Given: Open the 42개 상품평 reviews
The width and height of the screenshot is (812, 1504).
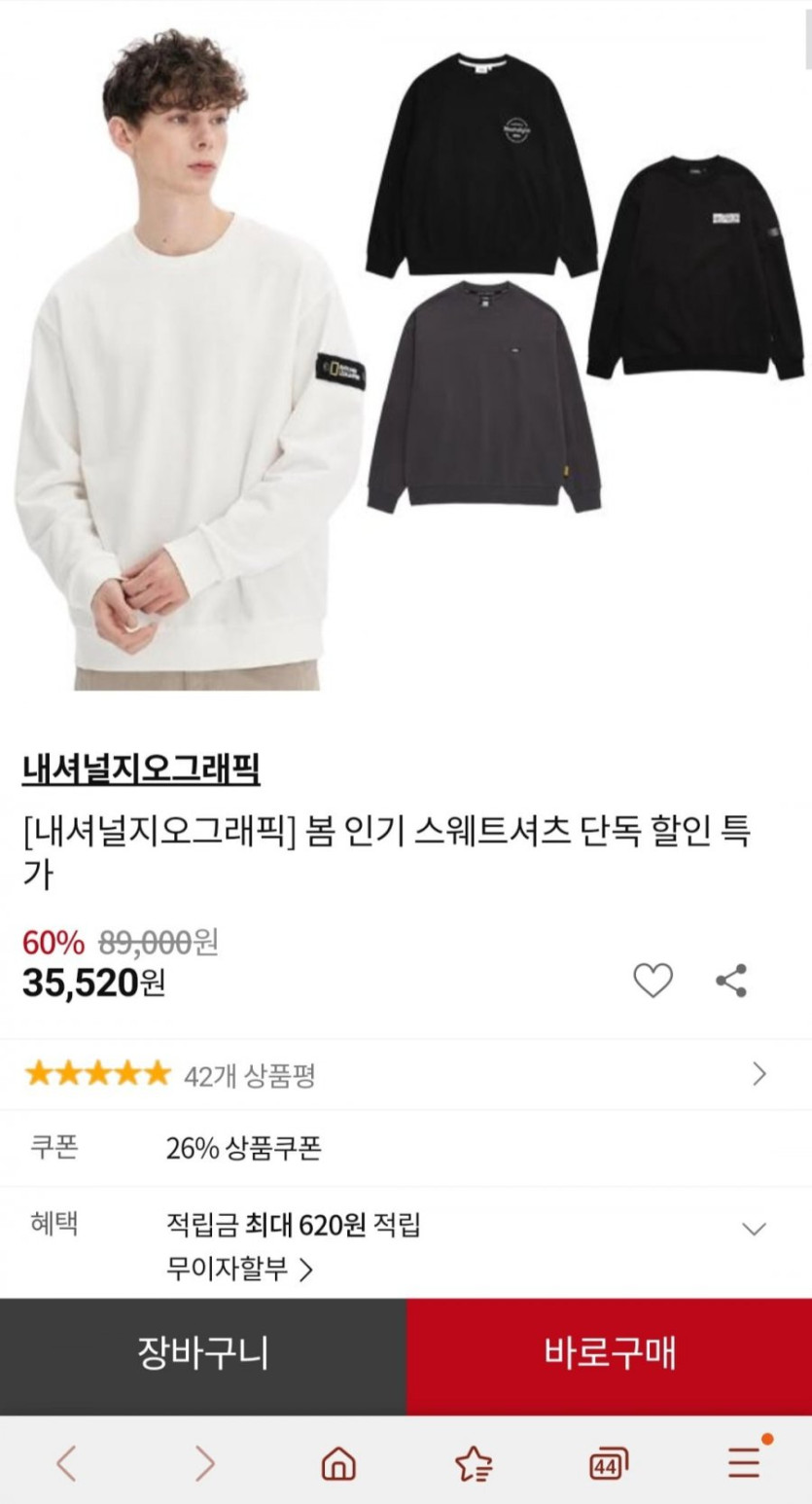Looking at the screenshot, I should 249,1075.
